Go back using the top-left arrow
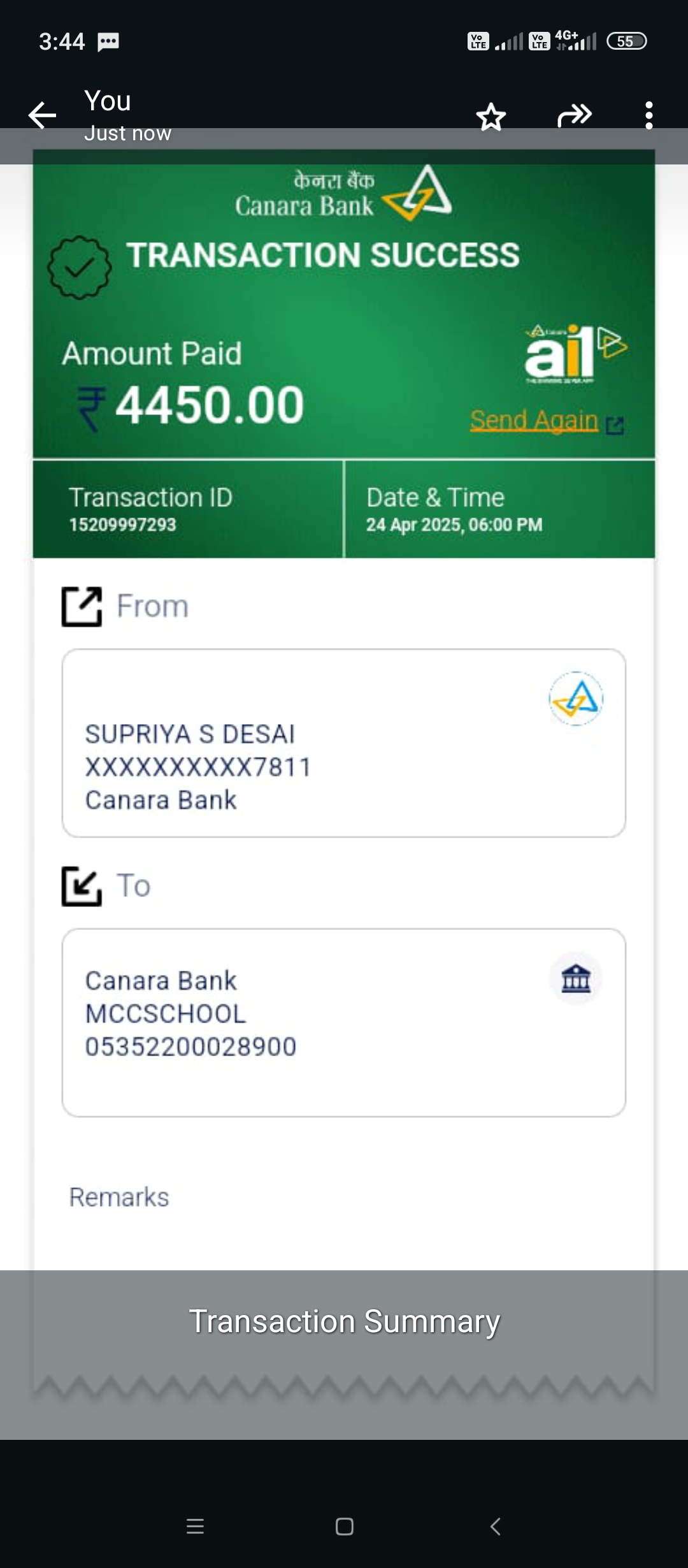688x1568 pixels. [x=43, y=115]
